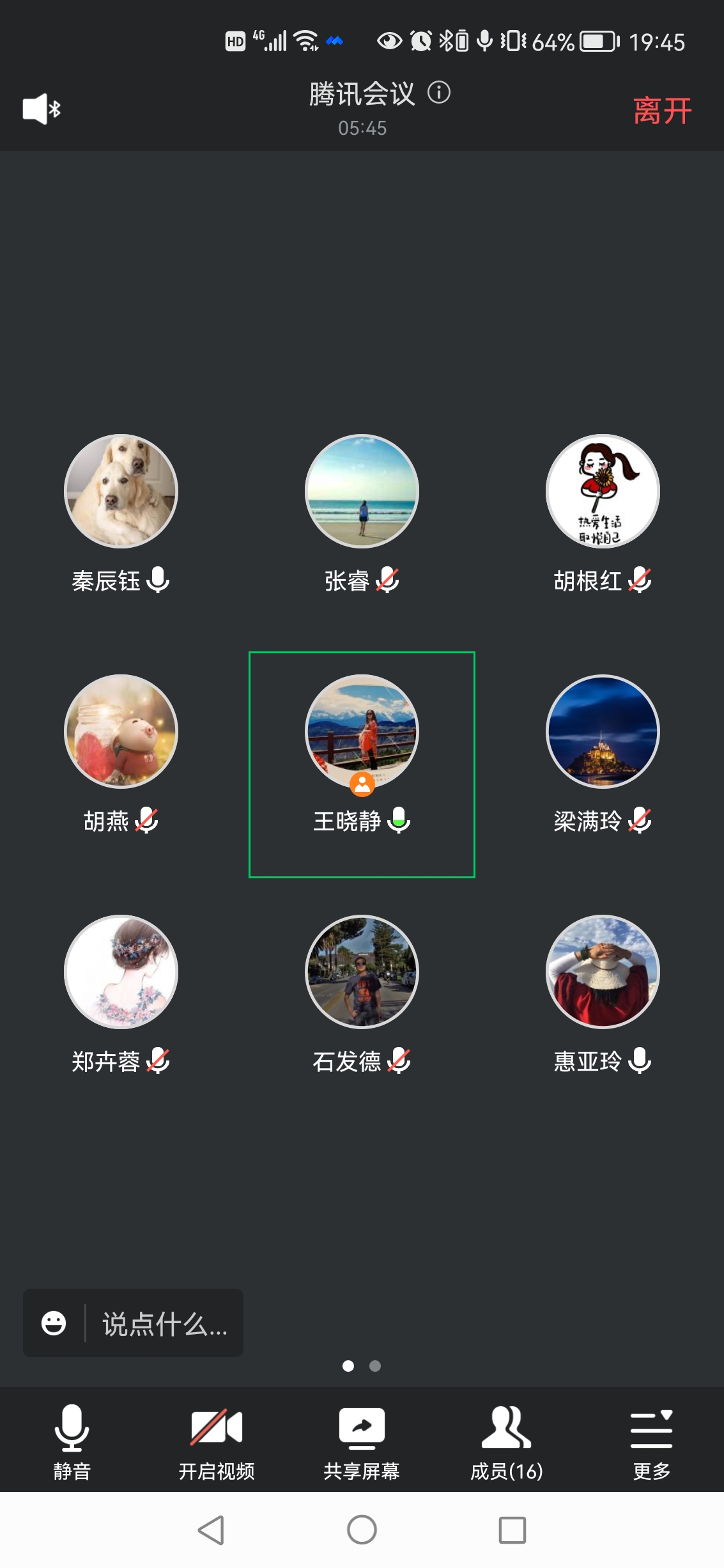Open 梁满玲's participant tile
This screenshot has height=1568, width=724.
603,732
